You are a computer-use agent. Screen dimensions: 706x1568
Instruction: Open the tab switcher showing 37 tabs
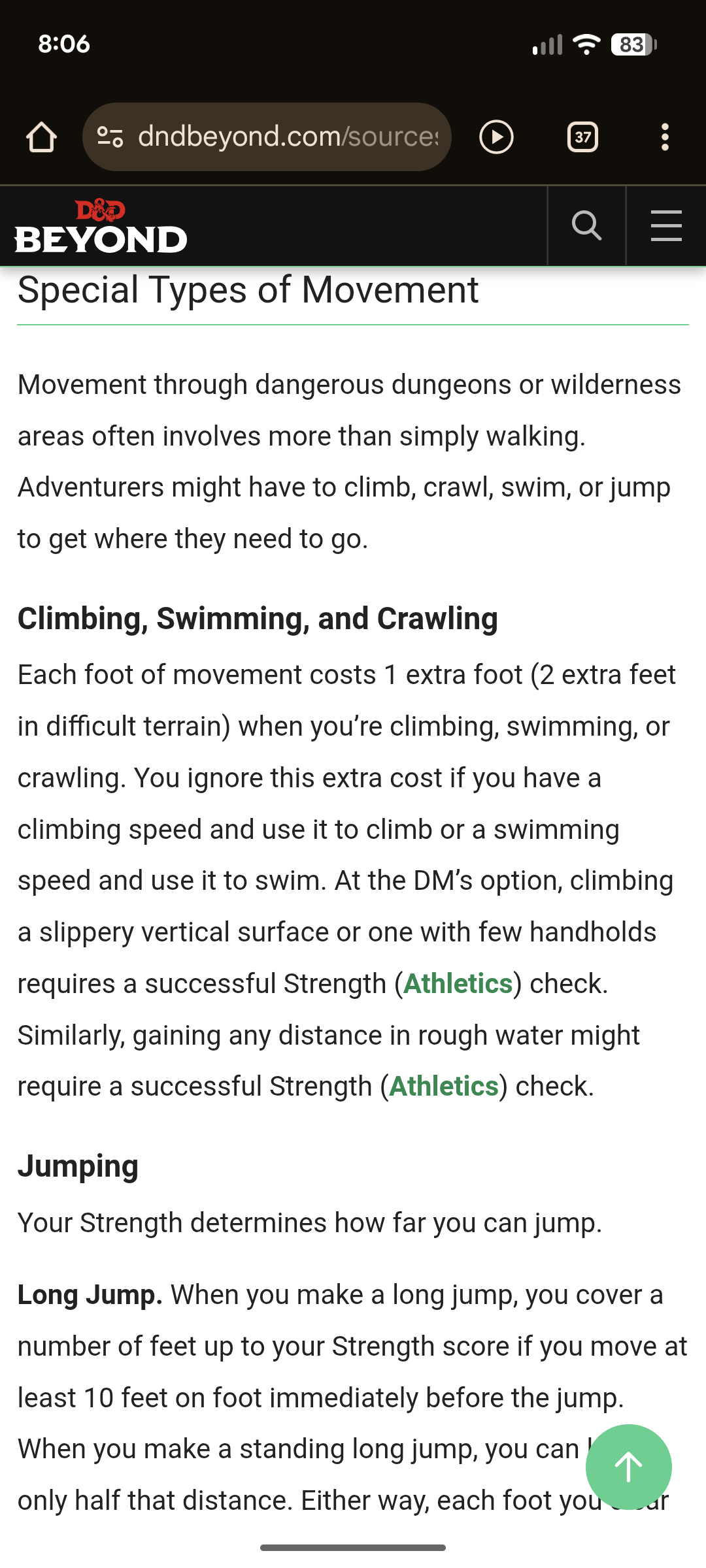tap(582, 137)
